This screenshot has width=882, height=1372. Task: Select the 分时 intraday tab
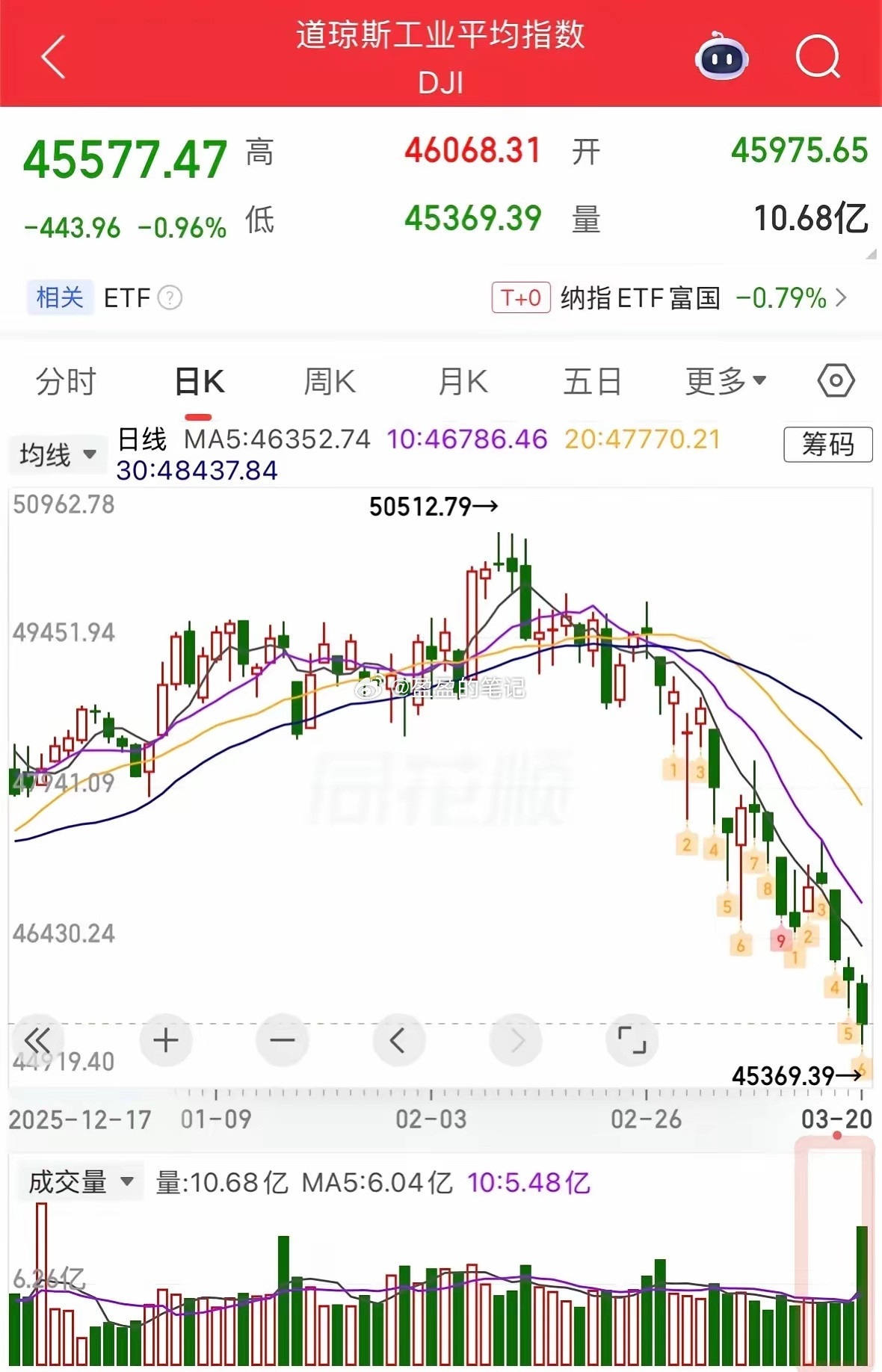coord(64,380)
